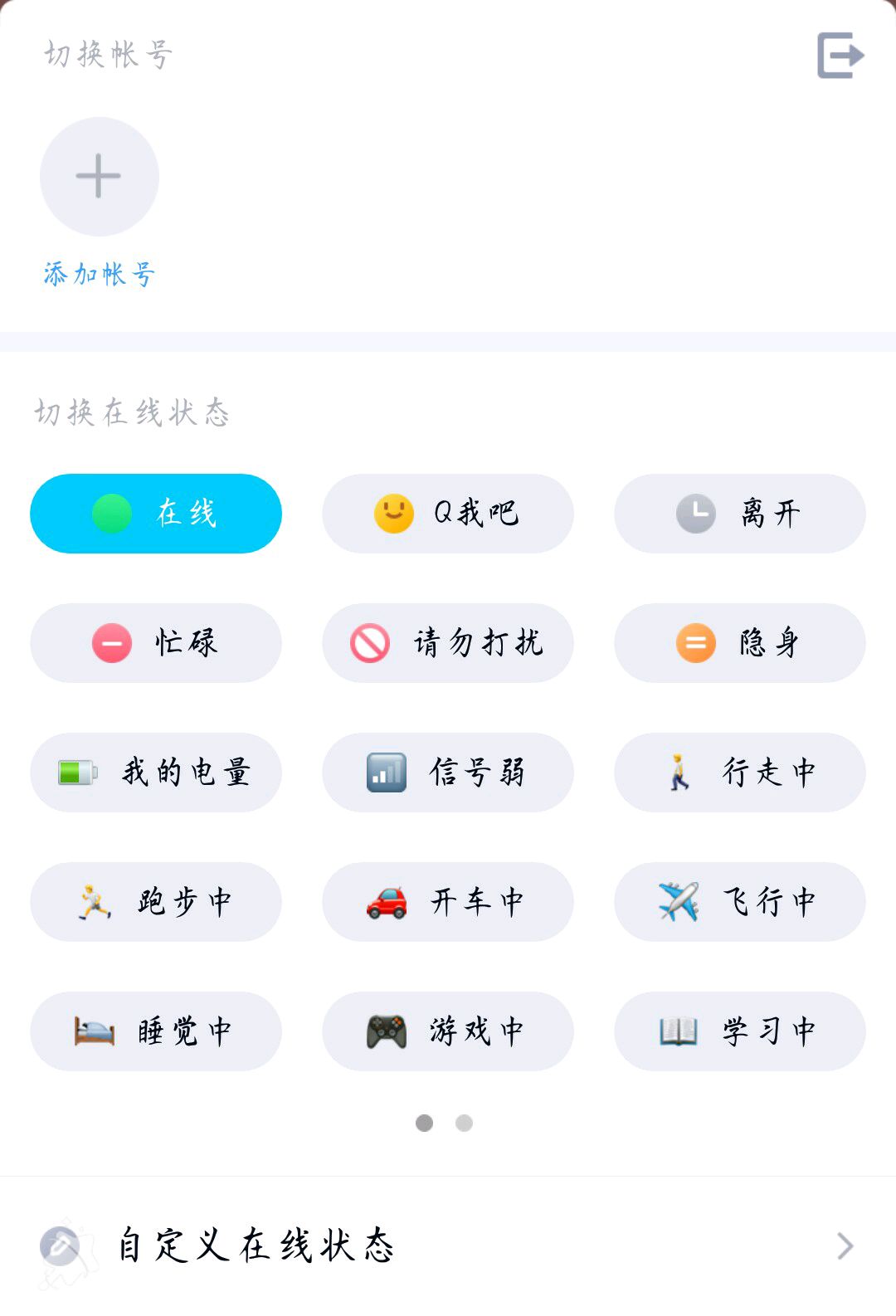
Task: Select the 在线 online status
Action: click(x=156, y=514)
